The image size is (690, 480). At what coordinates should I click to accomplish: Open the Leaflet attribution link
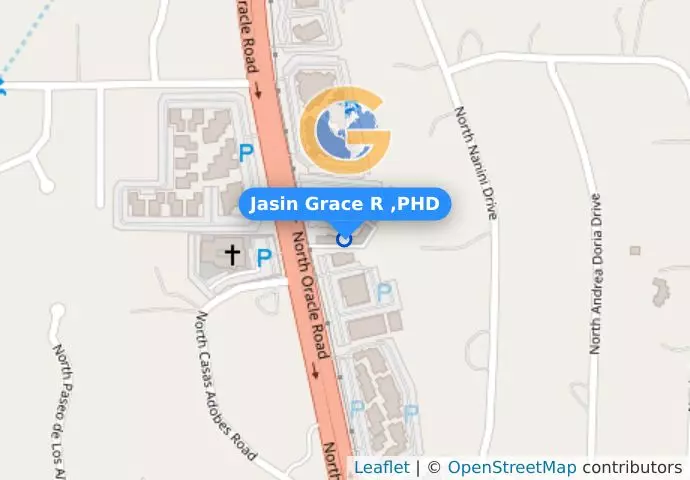coord(381,467)
